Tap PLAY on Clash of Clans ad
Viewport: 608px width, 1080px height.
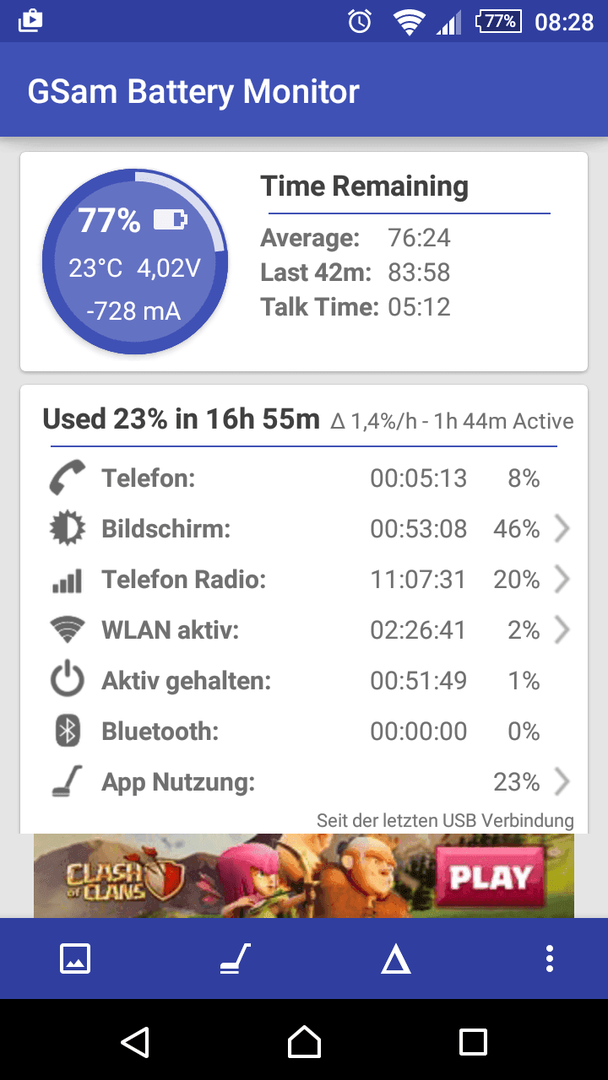[x=490, y=876]
